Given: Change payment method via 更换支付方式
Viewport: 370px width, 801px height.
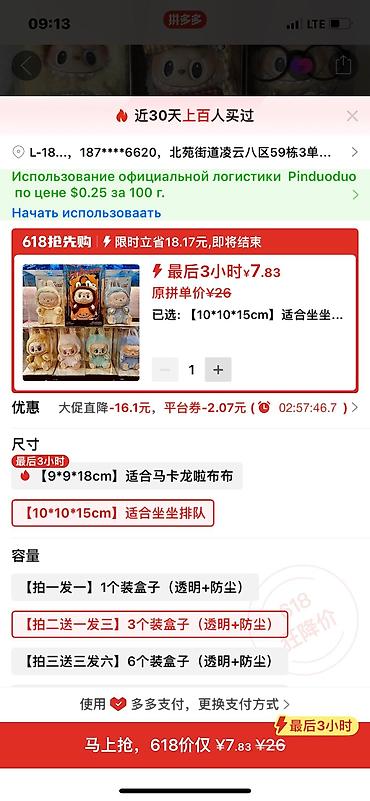Looking at the screenshot, I should pos(244,704).
